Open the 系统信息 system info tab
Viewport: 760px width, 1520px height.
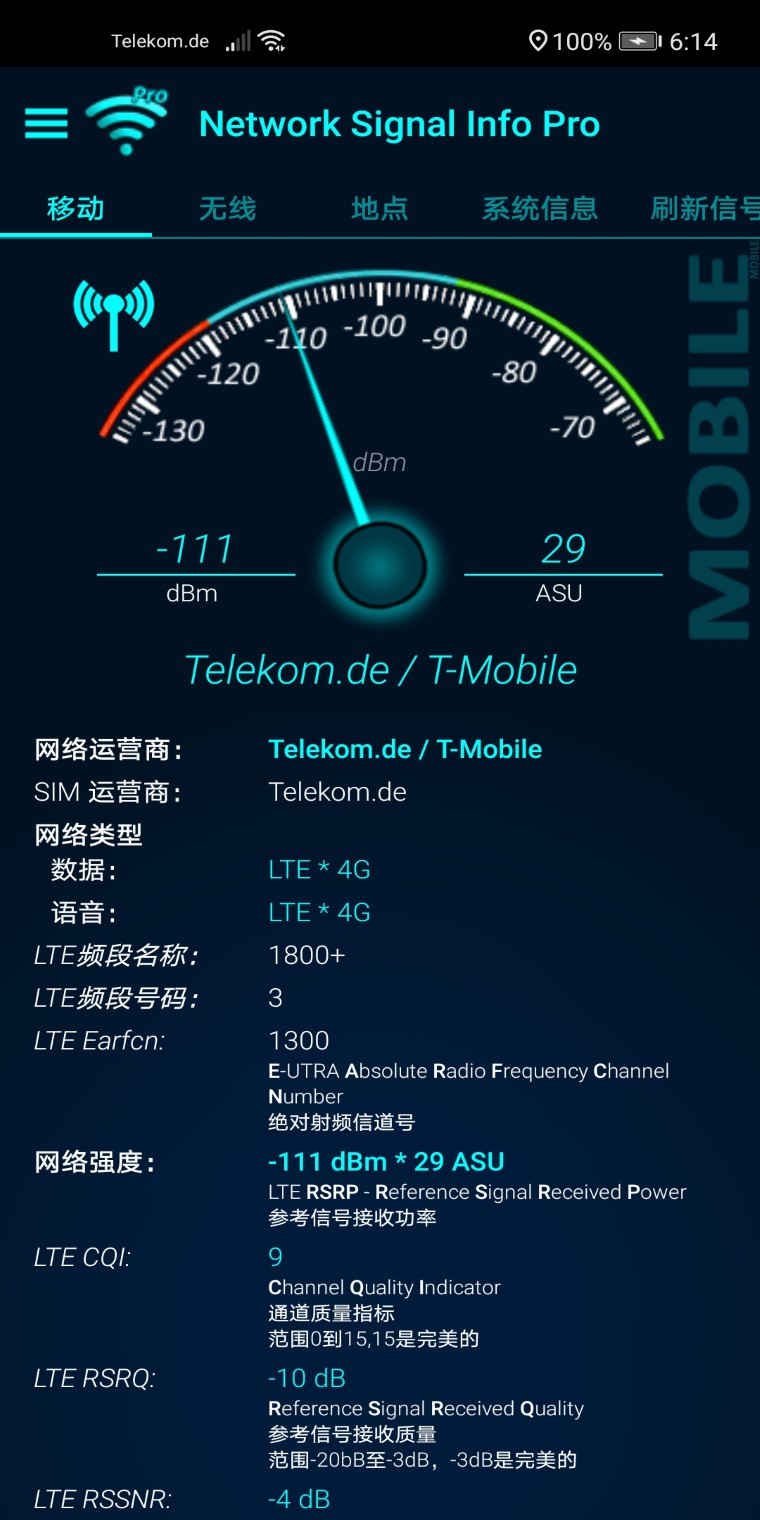coord(539,208)
